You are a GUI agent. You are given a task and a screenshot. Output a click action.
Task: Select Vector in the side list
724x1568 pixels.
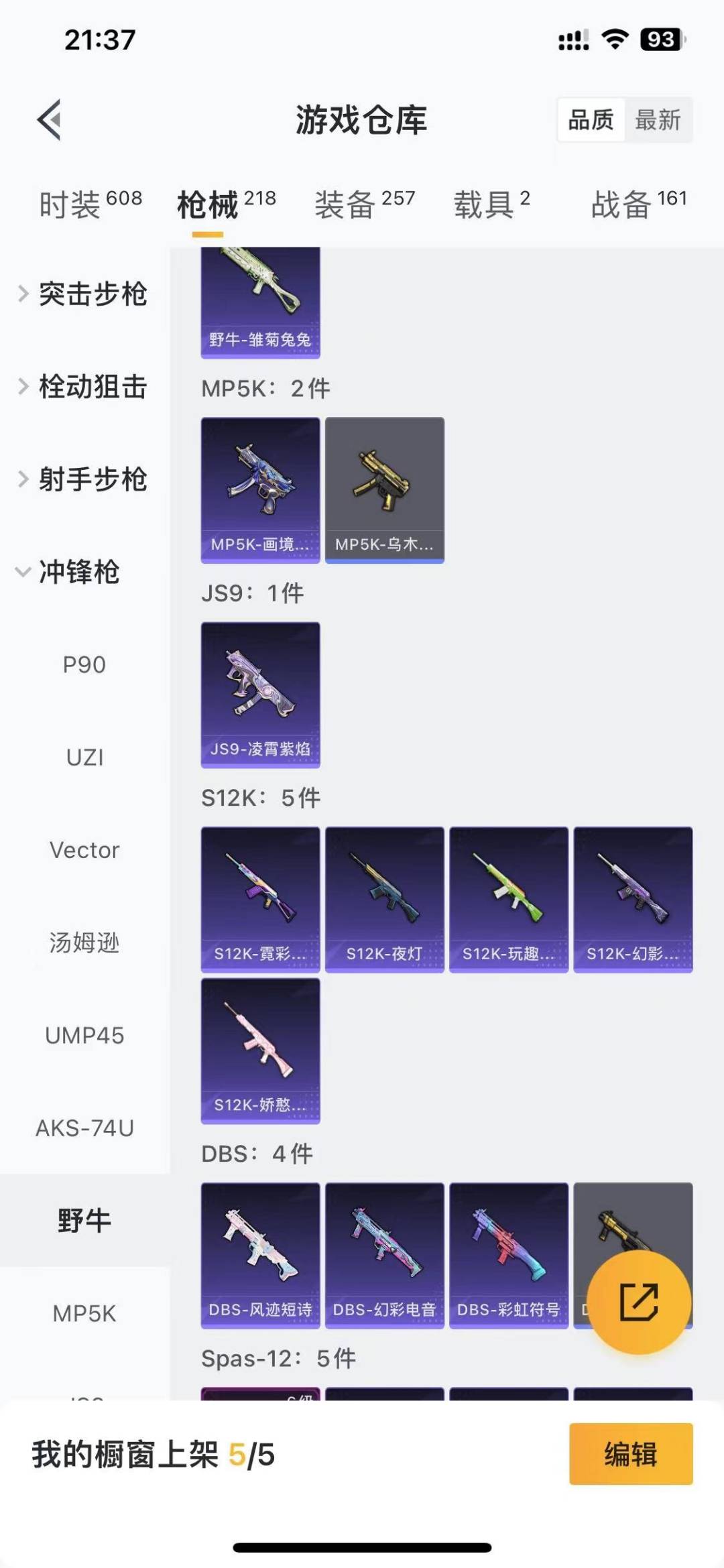click(84, 850)
